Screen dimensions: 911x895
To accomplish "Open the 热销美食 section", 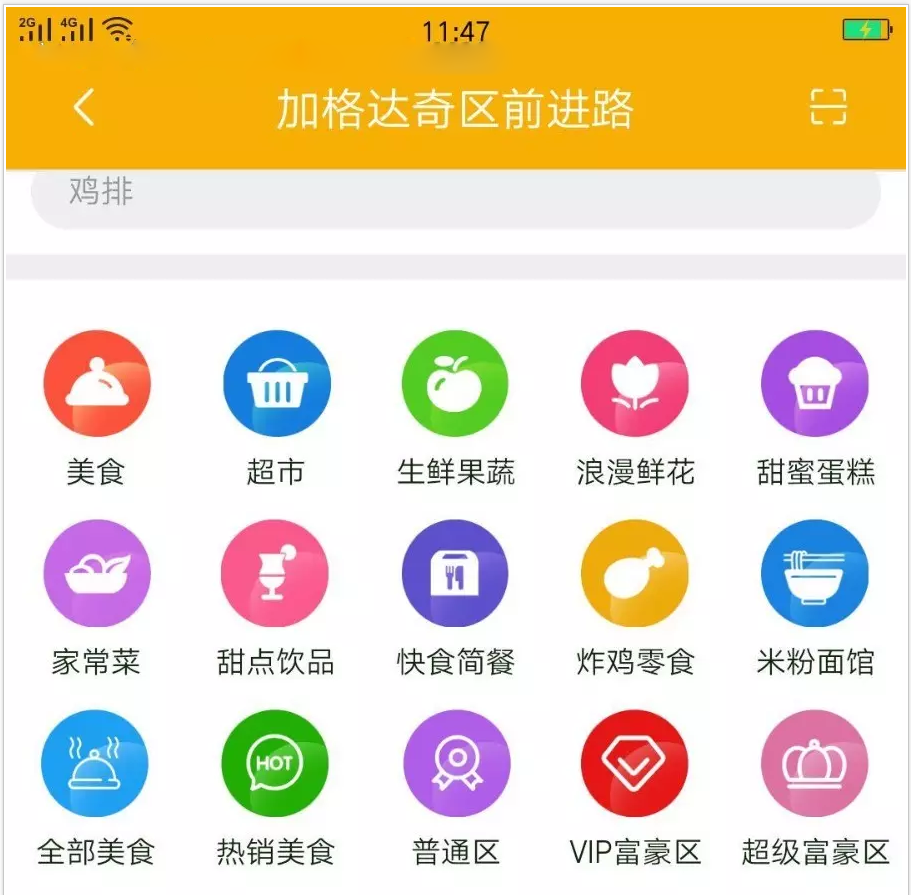I will (x=276, y=765).
